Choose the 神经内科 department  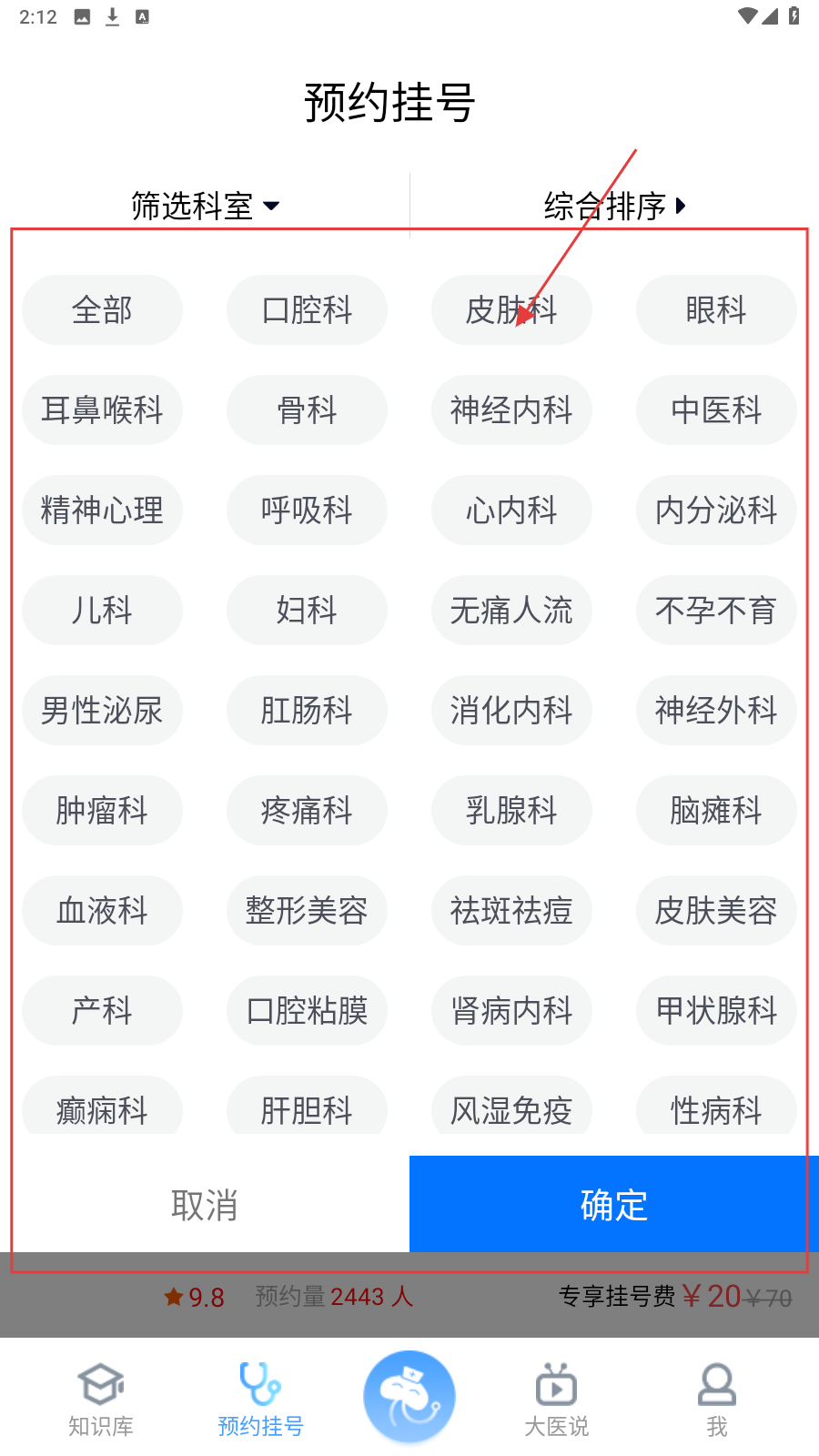pyautogui.click(x=511, y=410)
